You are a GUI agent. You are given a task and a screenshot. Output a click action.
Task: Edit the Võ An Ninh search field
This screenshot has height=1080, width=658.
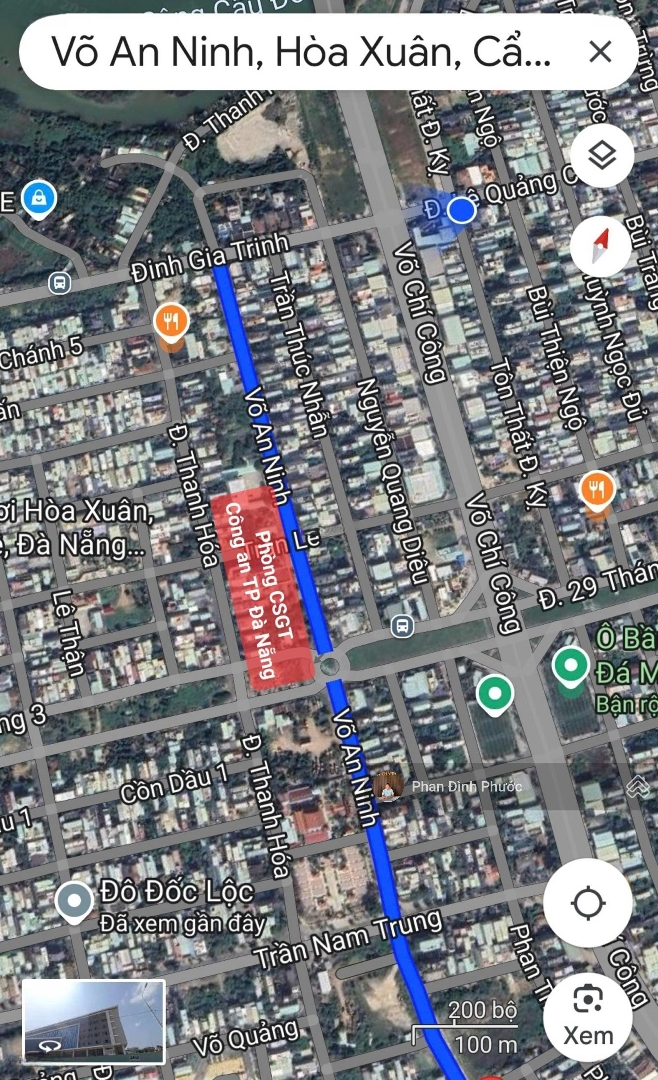tap(300, 52)
